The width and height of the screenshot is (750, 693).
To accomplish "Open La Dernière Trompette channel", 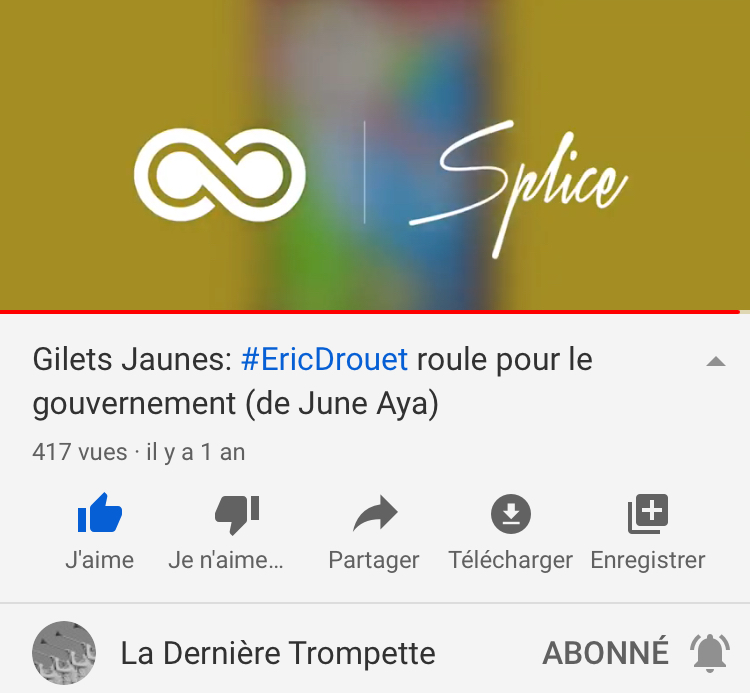I will coord(277,653).
